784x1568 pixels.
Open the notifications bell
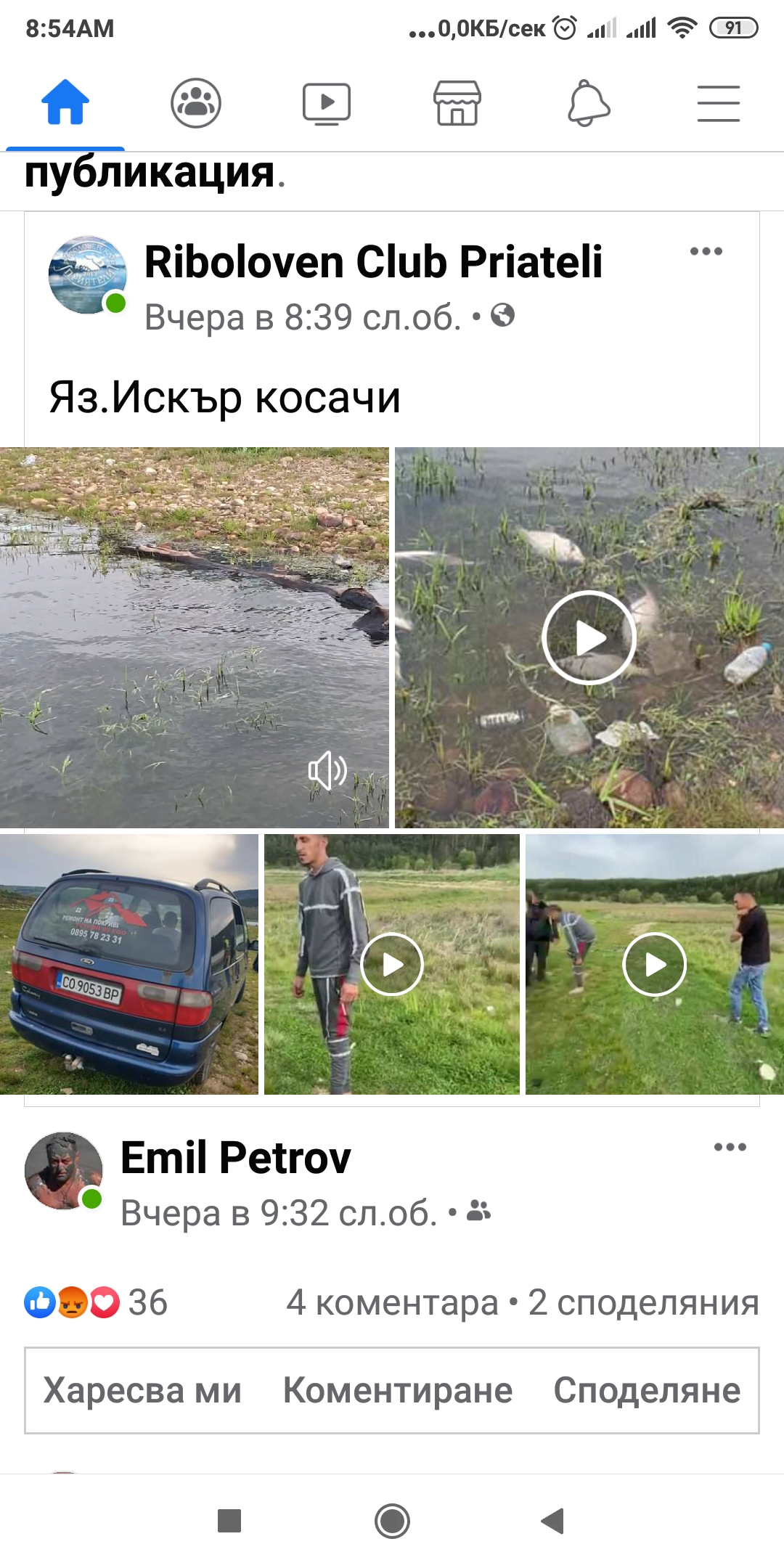[588, 103]
